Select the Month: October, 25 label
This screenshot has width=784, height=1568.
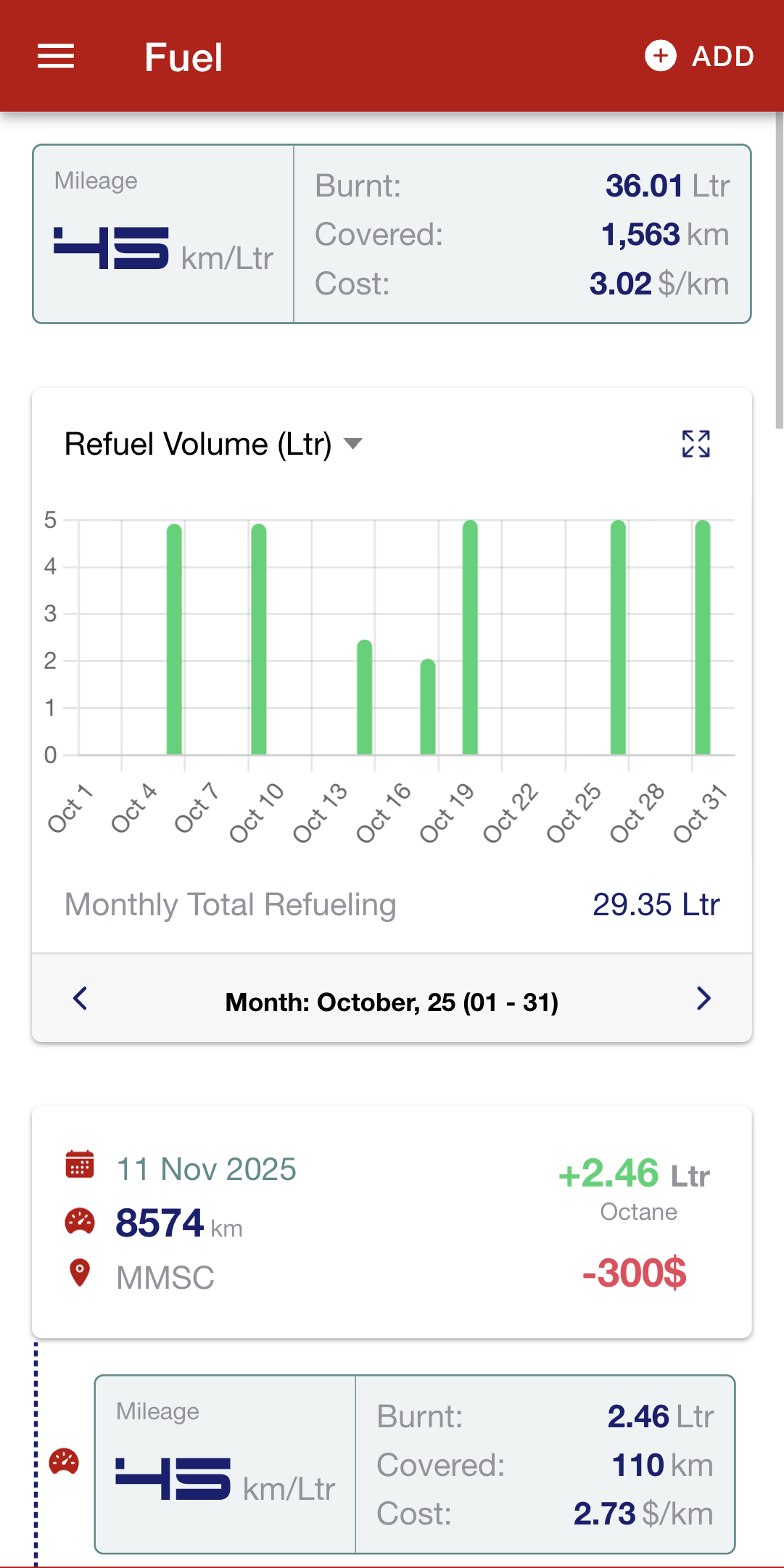point(391,1002)
